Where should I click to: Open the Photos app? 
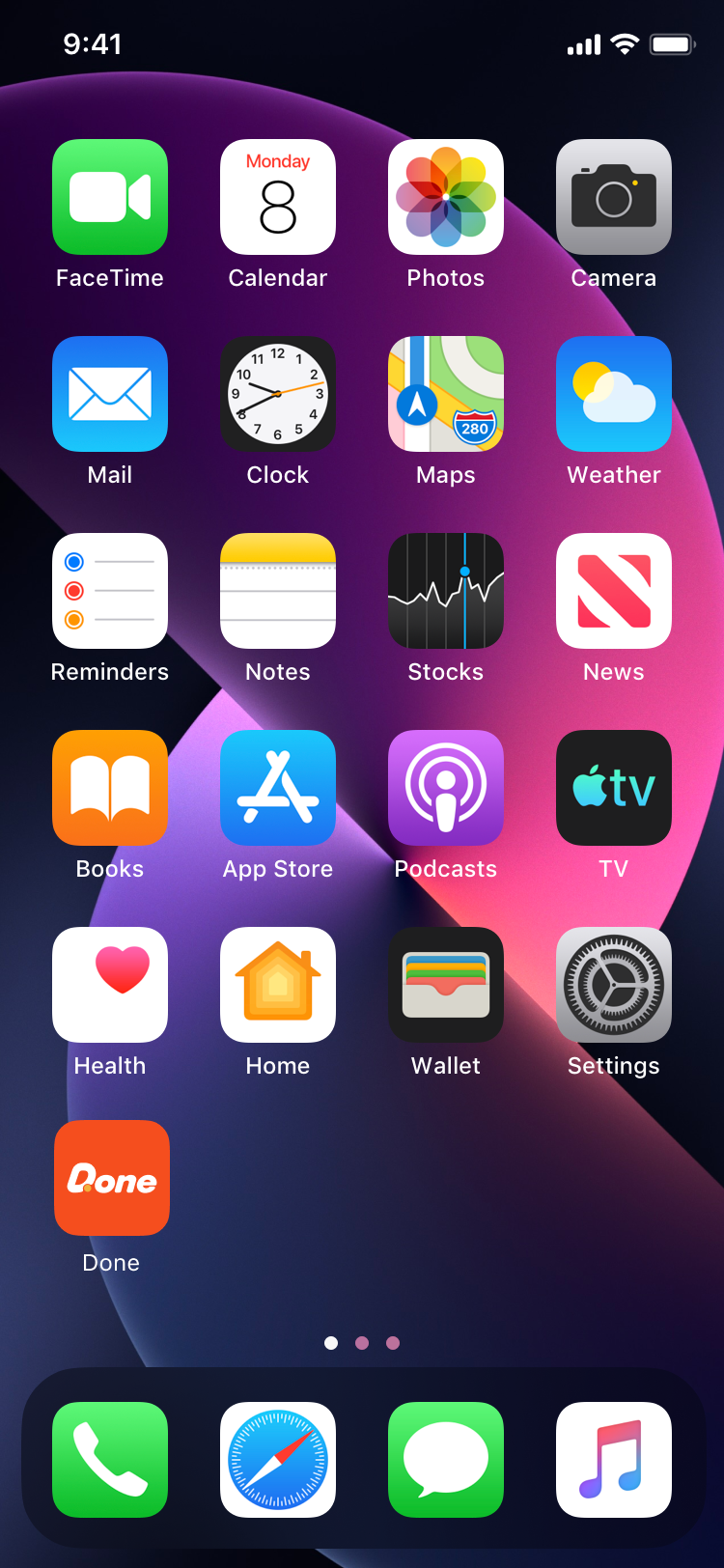446,197
